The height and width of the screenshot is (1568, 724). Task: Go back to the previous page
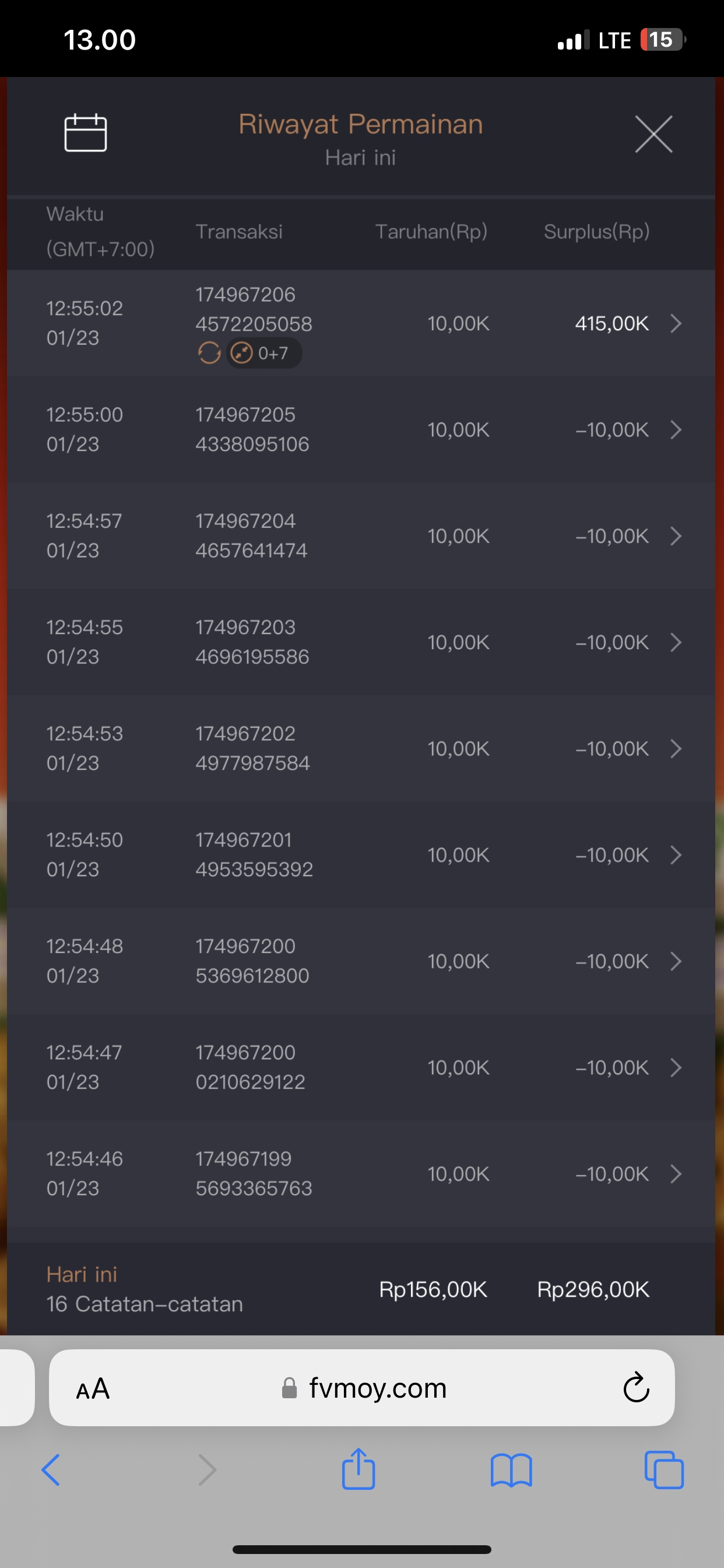[x=51, y=1470]
